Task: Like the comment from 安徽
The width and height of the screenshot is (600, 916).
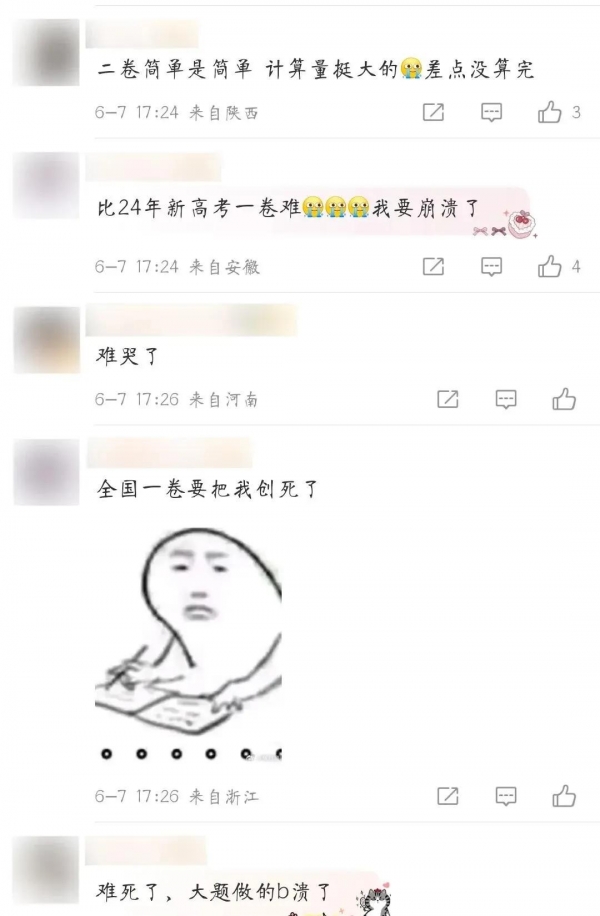Action: (550, 267)
